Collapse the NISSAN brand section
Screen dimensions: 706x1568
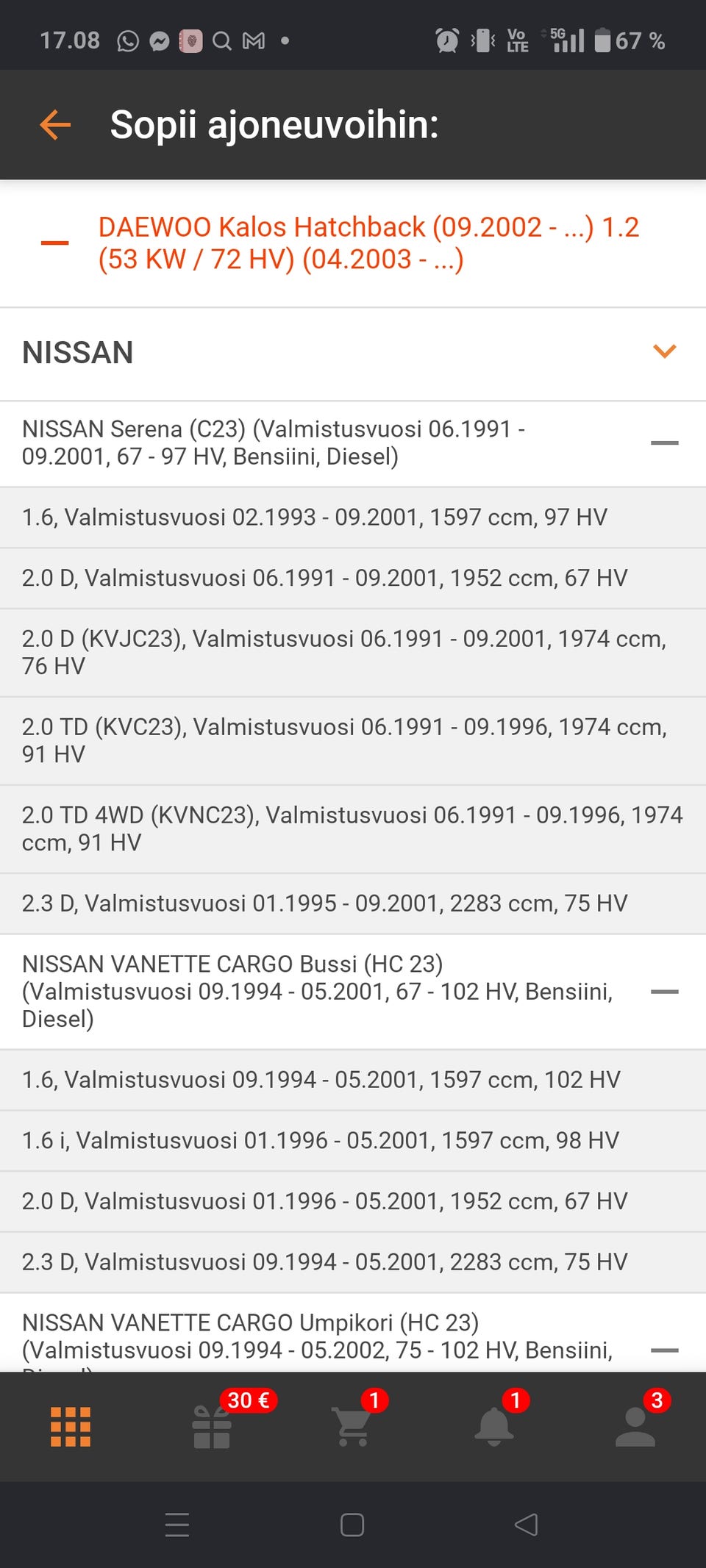[664, 351]
